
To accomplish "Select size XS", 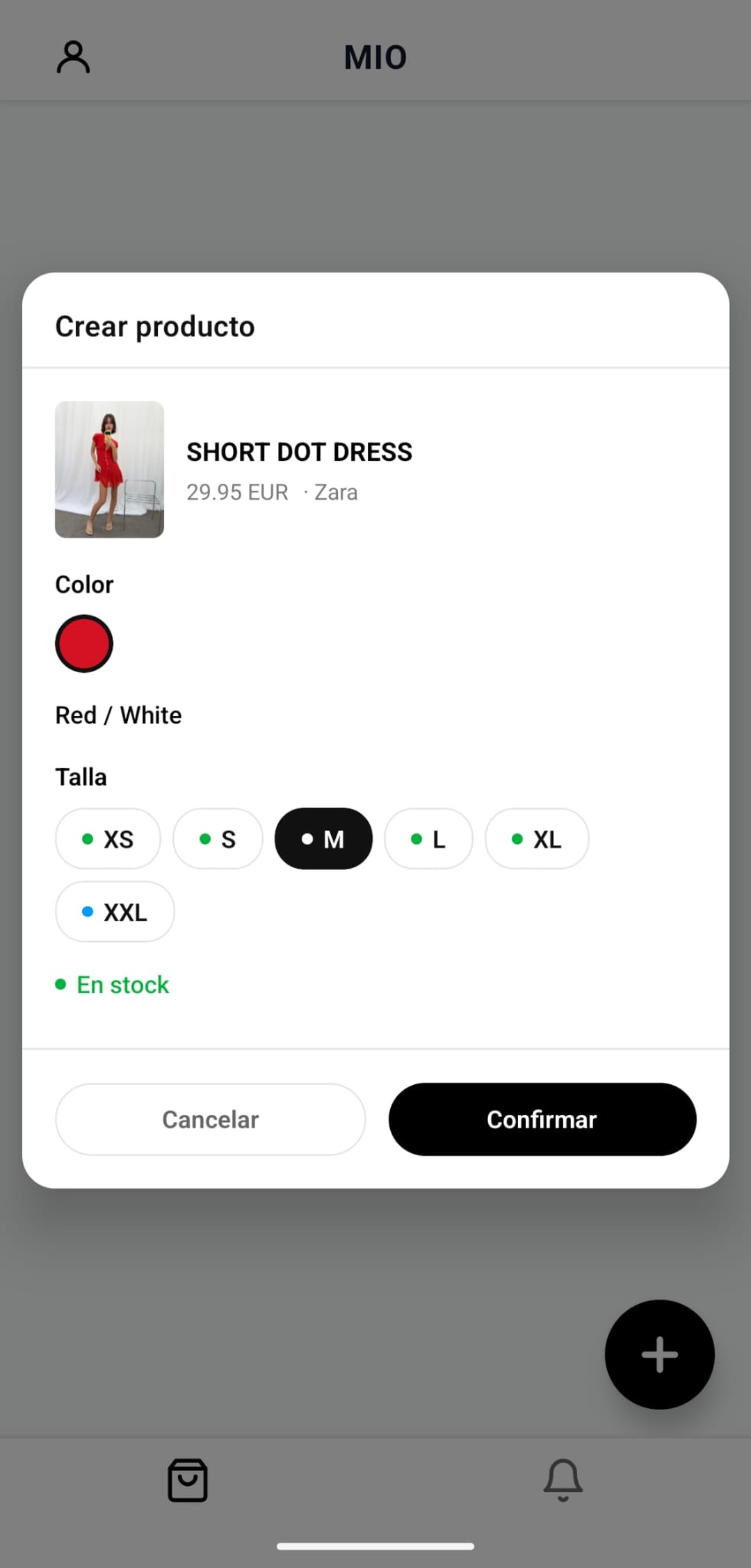I will coord(108,839).
